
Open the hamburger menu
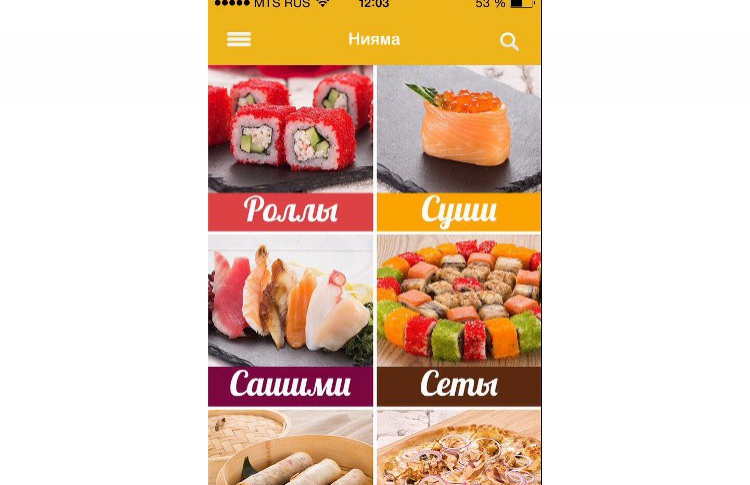click(239, 40)
